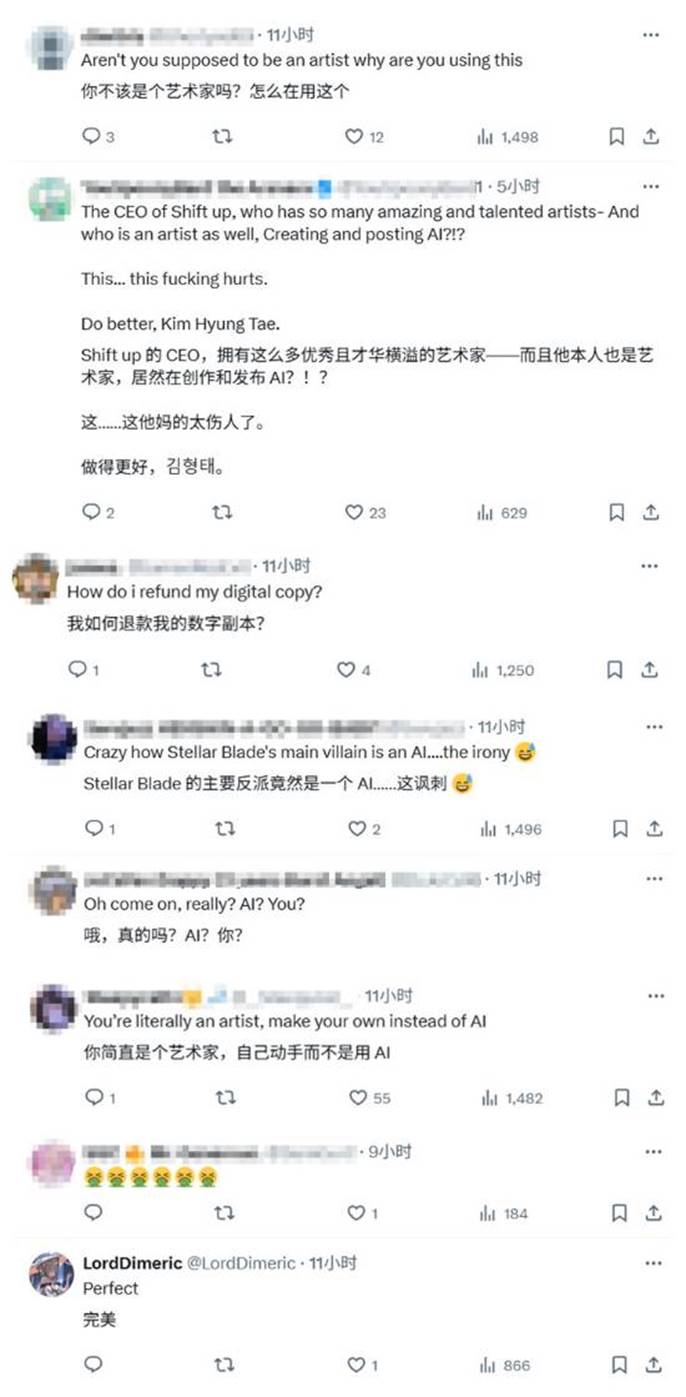Reply to the "Aren't you supposed to be an artist" comment
The width and height of the screenshot is (686, 1397).
click(x=91, y=137)
